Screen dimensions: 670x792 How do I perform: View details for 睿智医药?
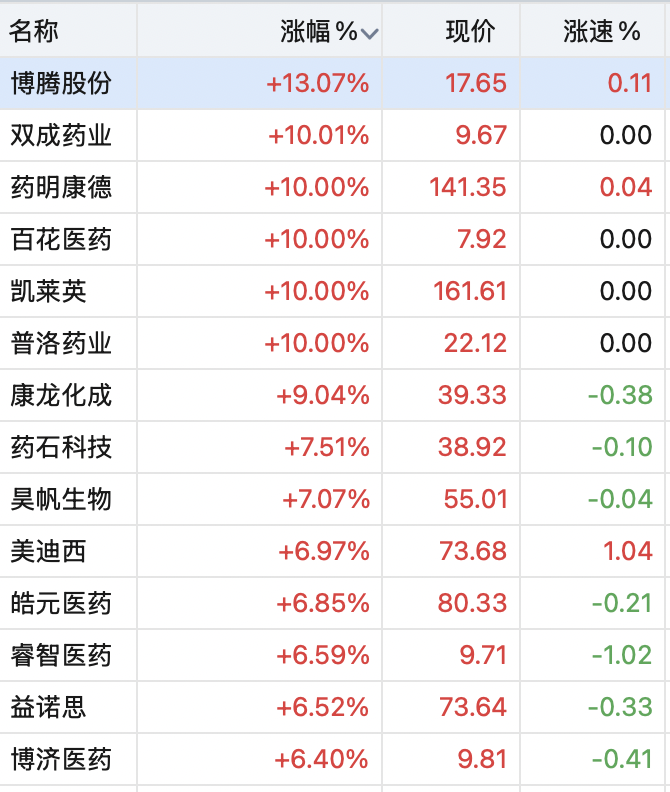pyautogui.click(x=332, y=656)
